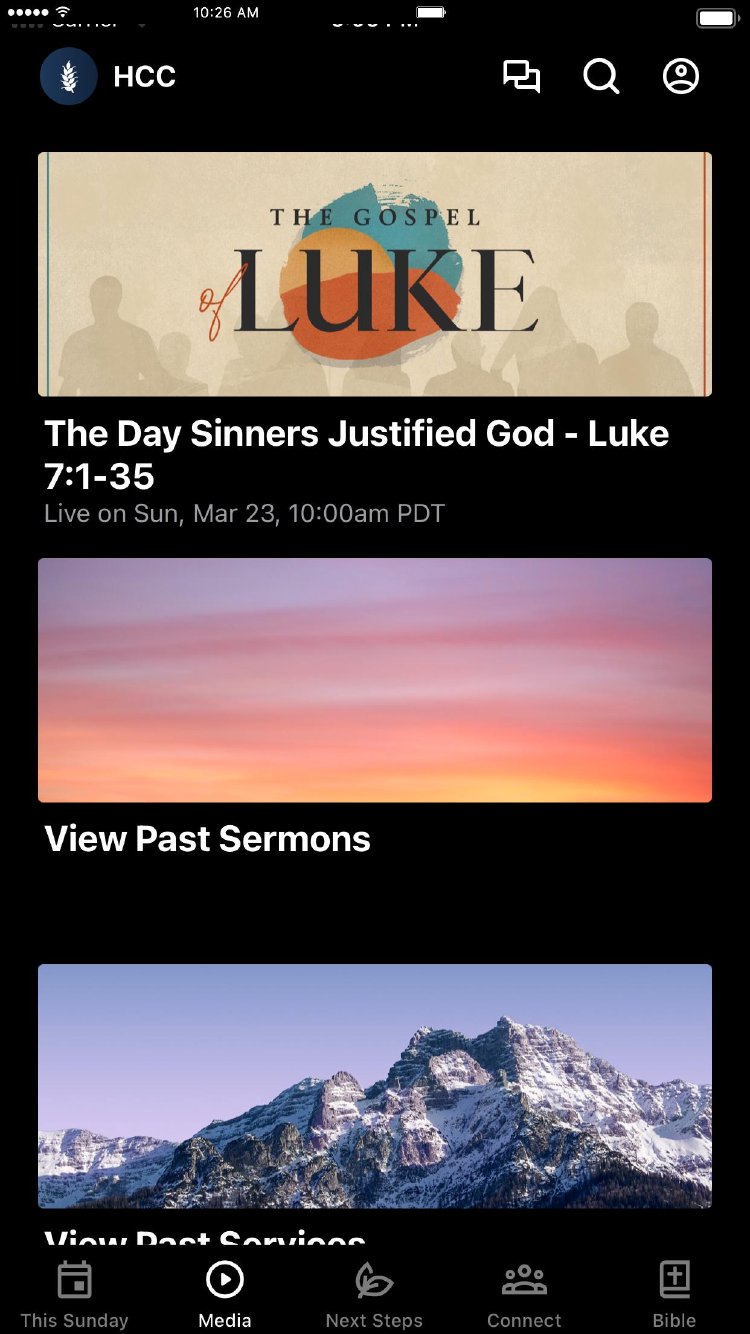Switch to the This Sunday tab
Viewport: 750px width, 1334px height.
click(x=75, y=1294)
